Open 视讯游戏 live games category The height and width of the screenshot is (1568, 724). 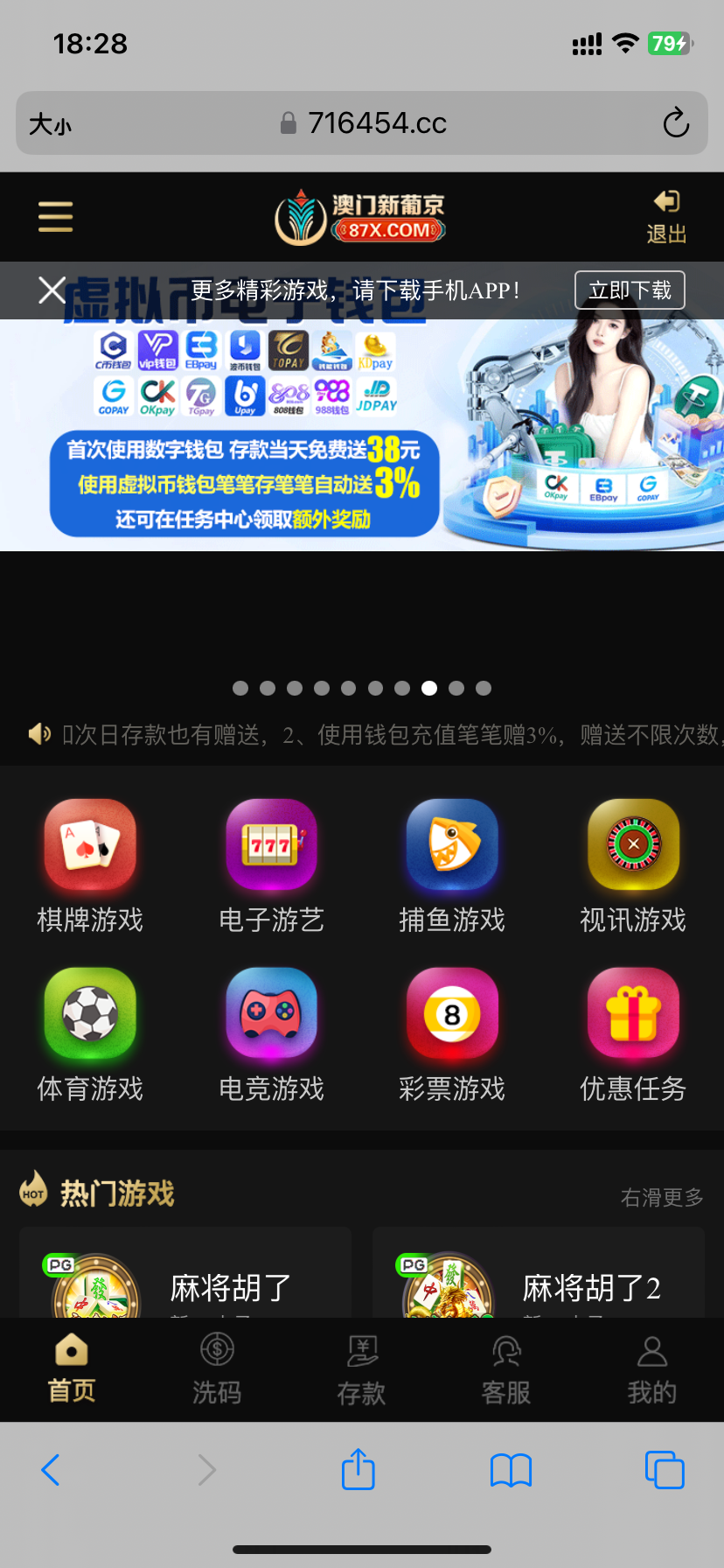pyautogui.click(x=633, y=865)
